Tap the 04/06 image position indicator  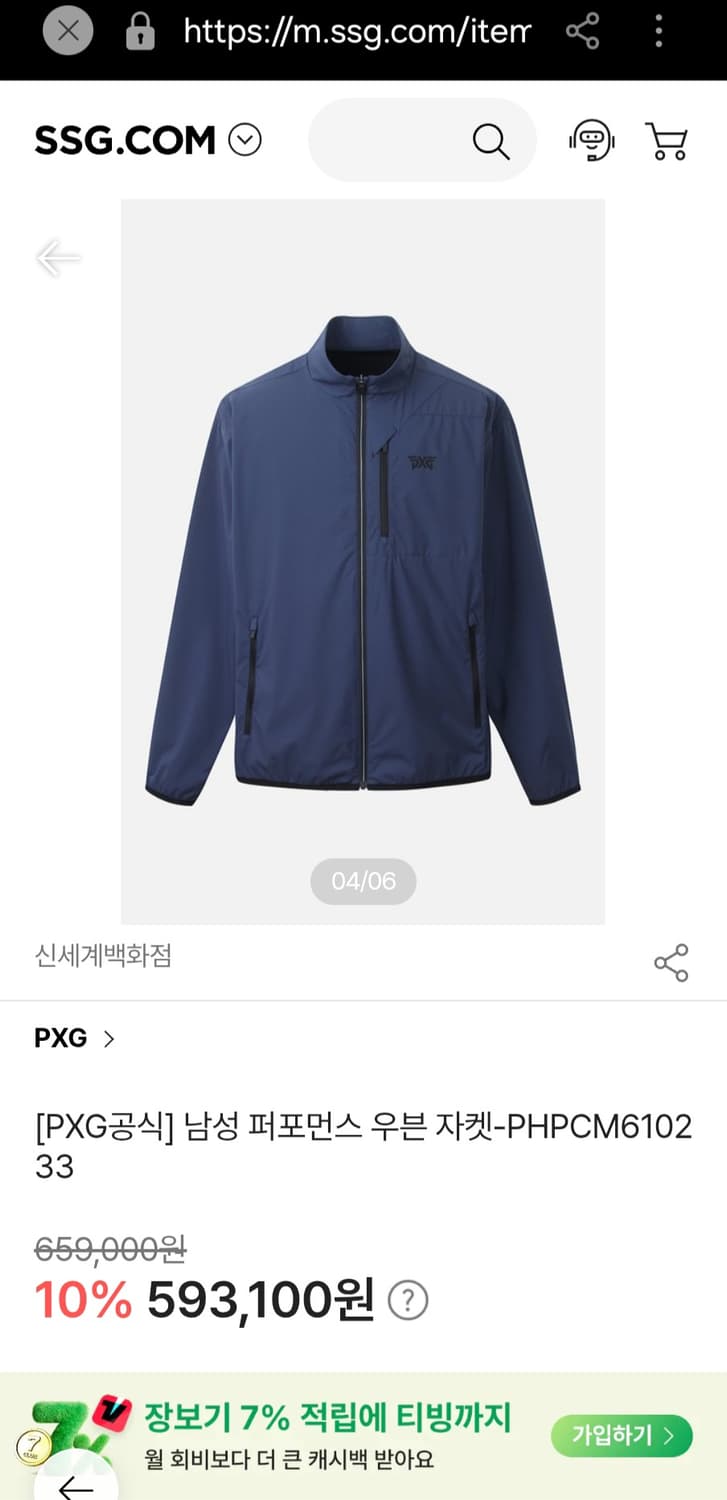click(362, 881)
